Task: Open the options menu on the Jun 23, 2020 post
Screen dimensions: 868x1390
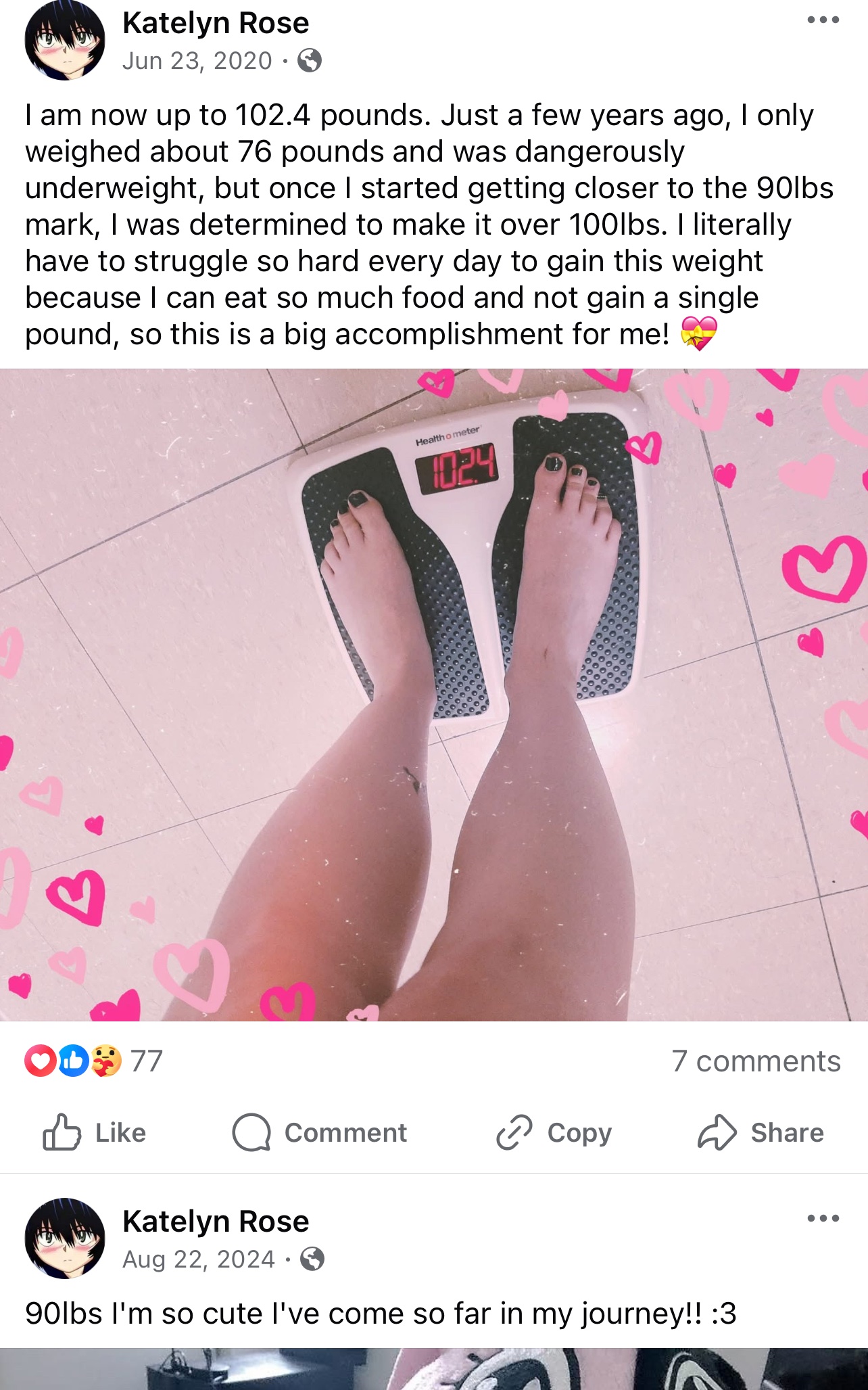Action: tap(823, 20)
